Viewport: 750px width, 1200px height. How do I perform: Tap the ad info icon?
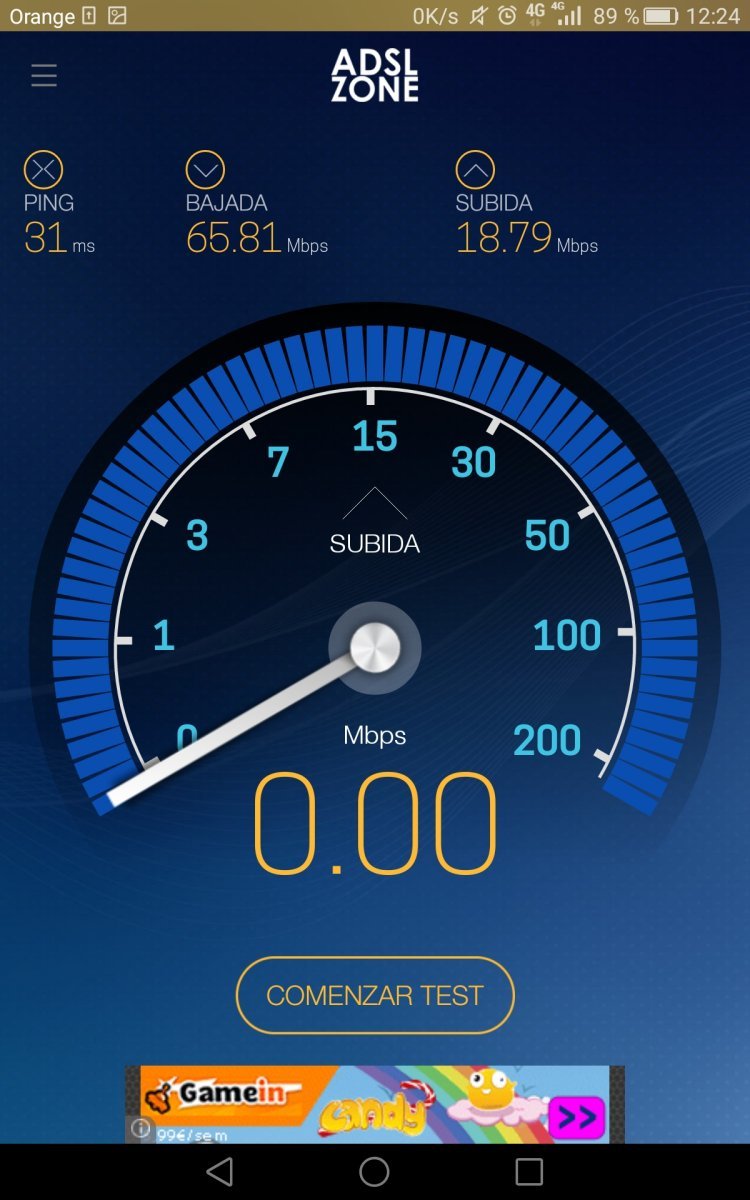(141, 1129)
